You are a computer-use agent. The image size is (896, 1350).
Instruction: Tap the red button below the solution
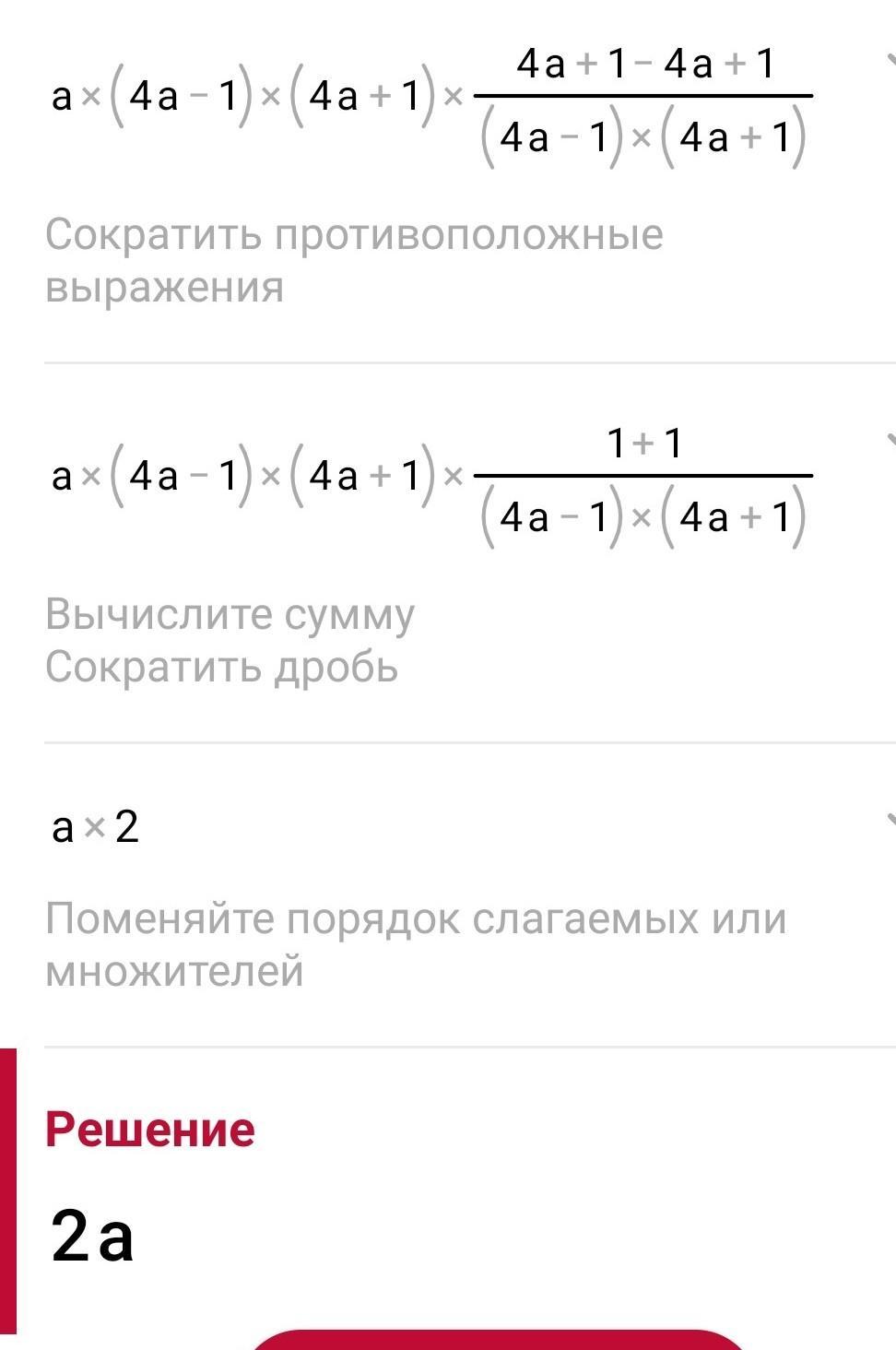tap(498, 1341)
